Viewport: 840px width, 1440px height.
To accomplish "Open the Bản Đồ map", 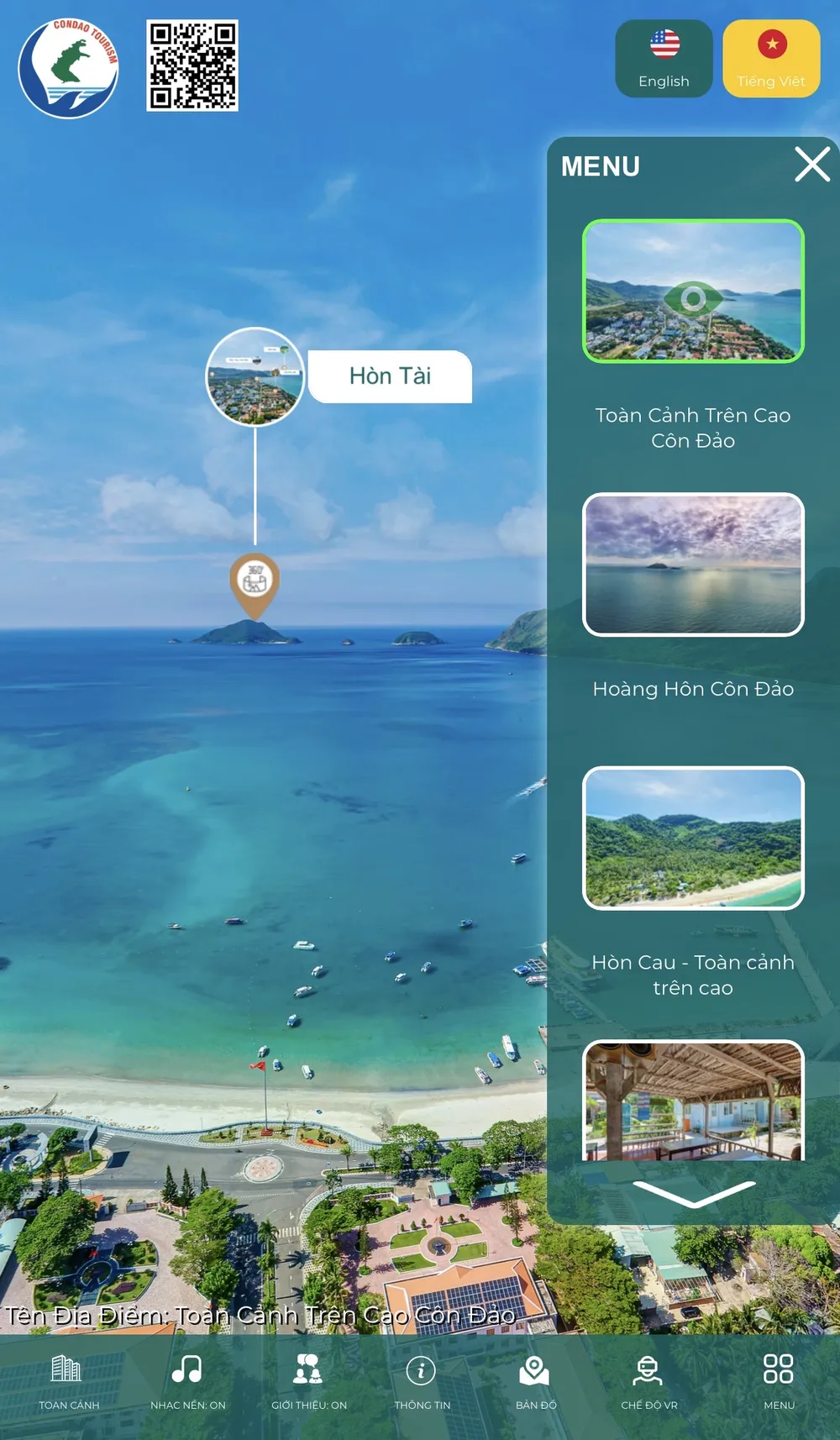I will [535, 1380].
